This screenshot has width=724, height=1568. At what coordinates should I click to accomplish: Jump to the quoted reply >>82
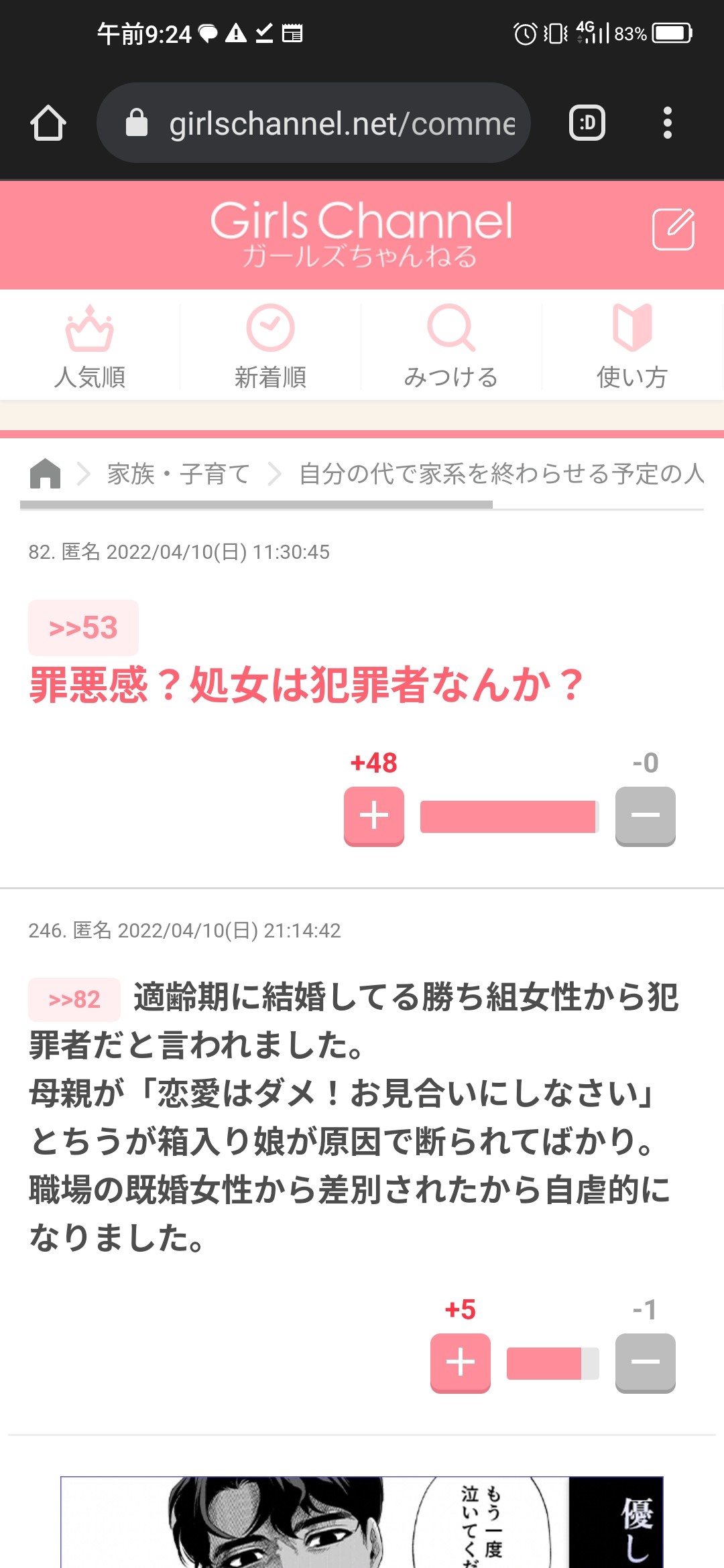(x=74, y=999)
